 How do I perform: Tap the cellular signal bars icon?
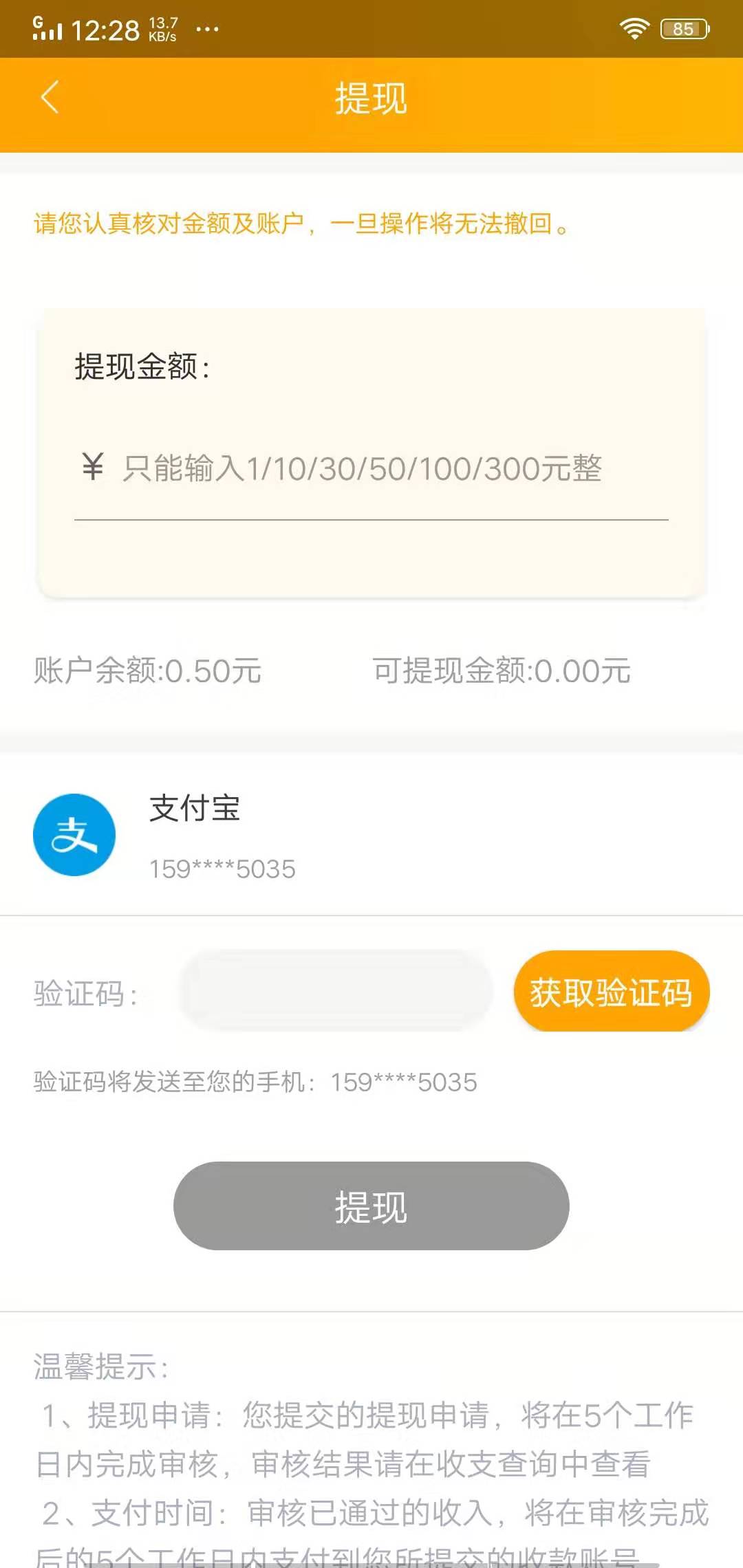[45, 28]
